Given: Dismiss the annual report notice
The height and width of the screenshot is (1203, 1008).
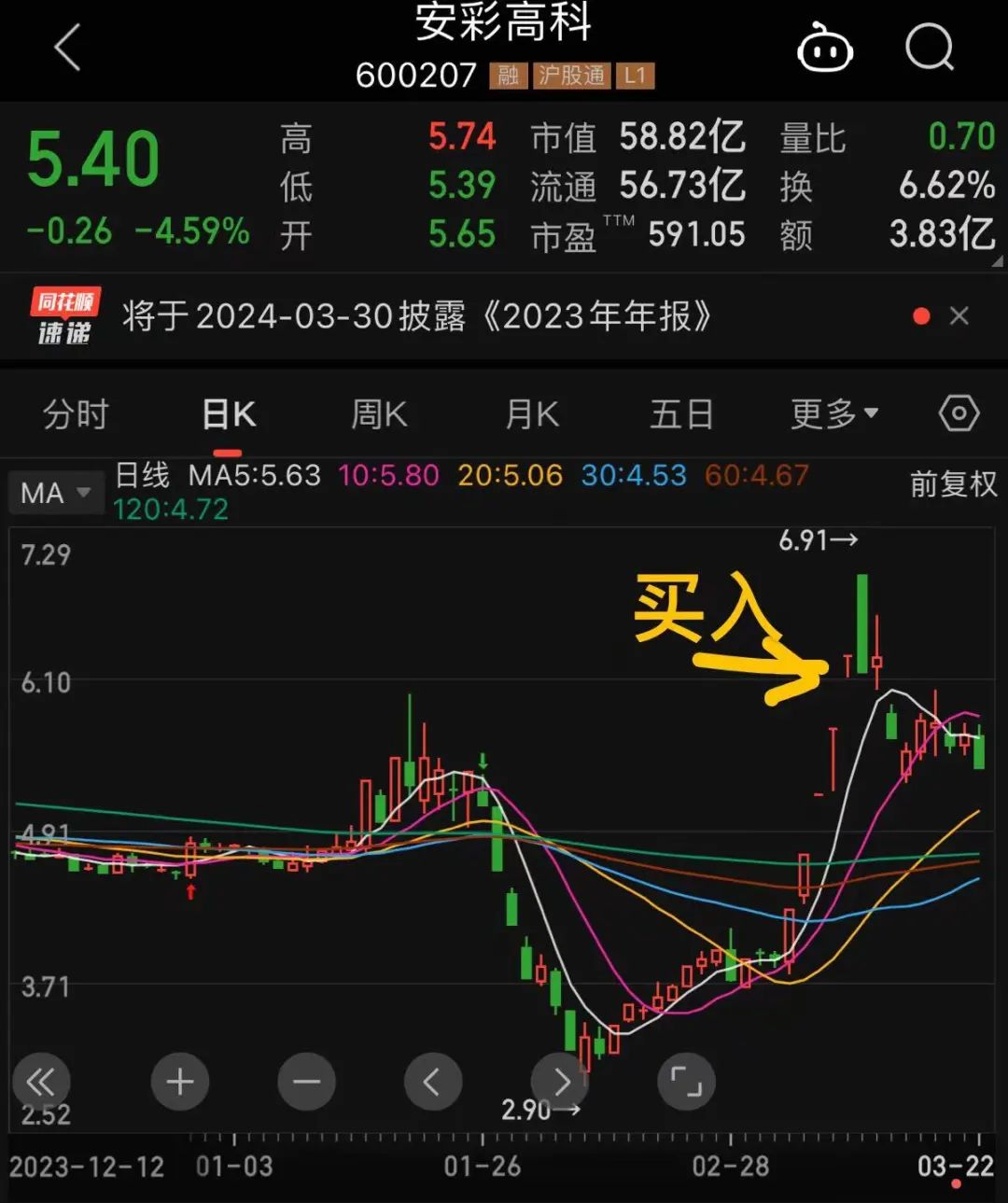Looking at the screenshot, I should click(x=959, y=316).
